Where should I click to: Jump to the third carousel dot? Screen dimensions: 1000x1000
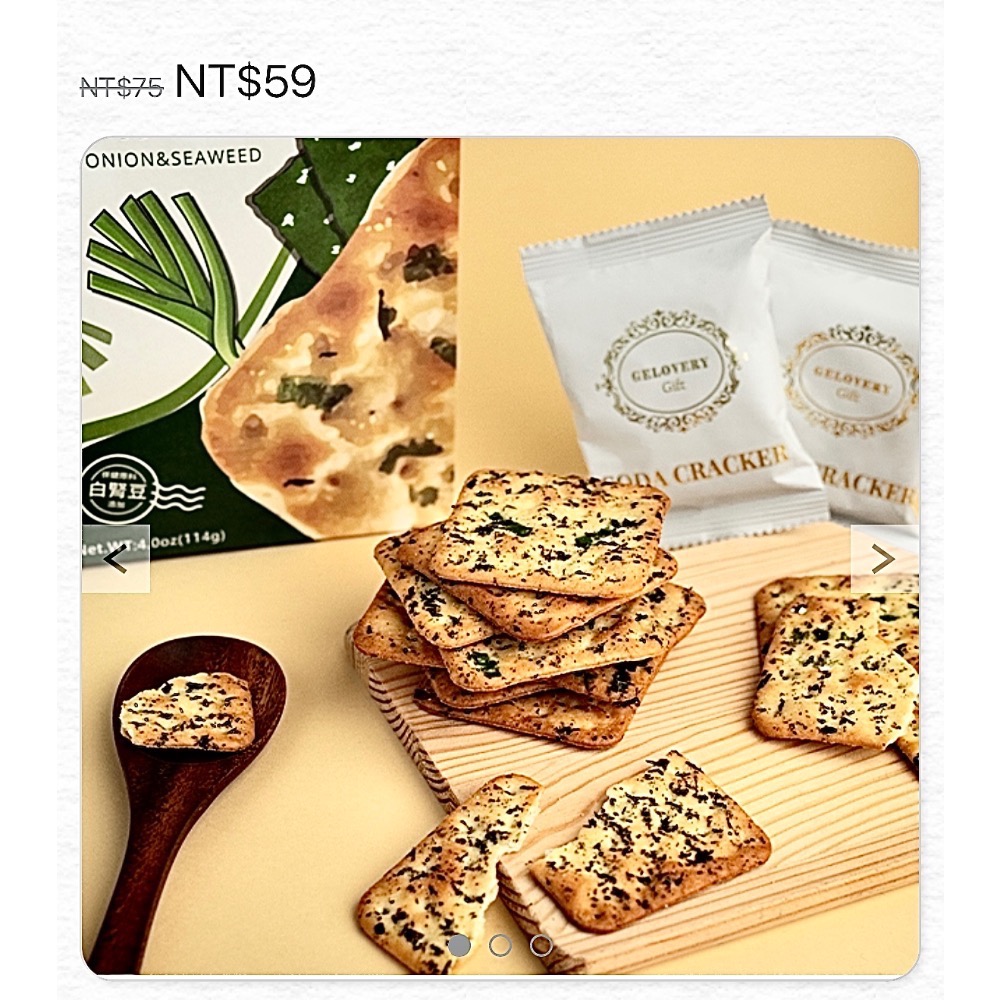click(x=541, y=945)
